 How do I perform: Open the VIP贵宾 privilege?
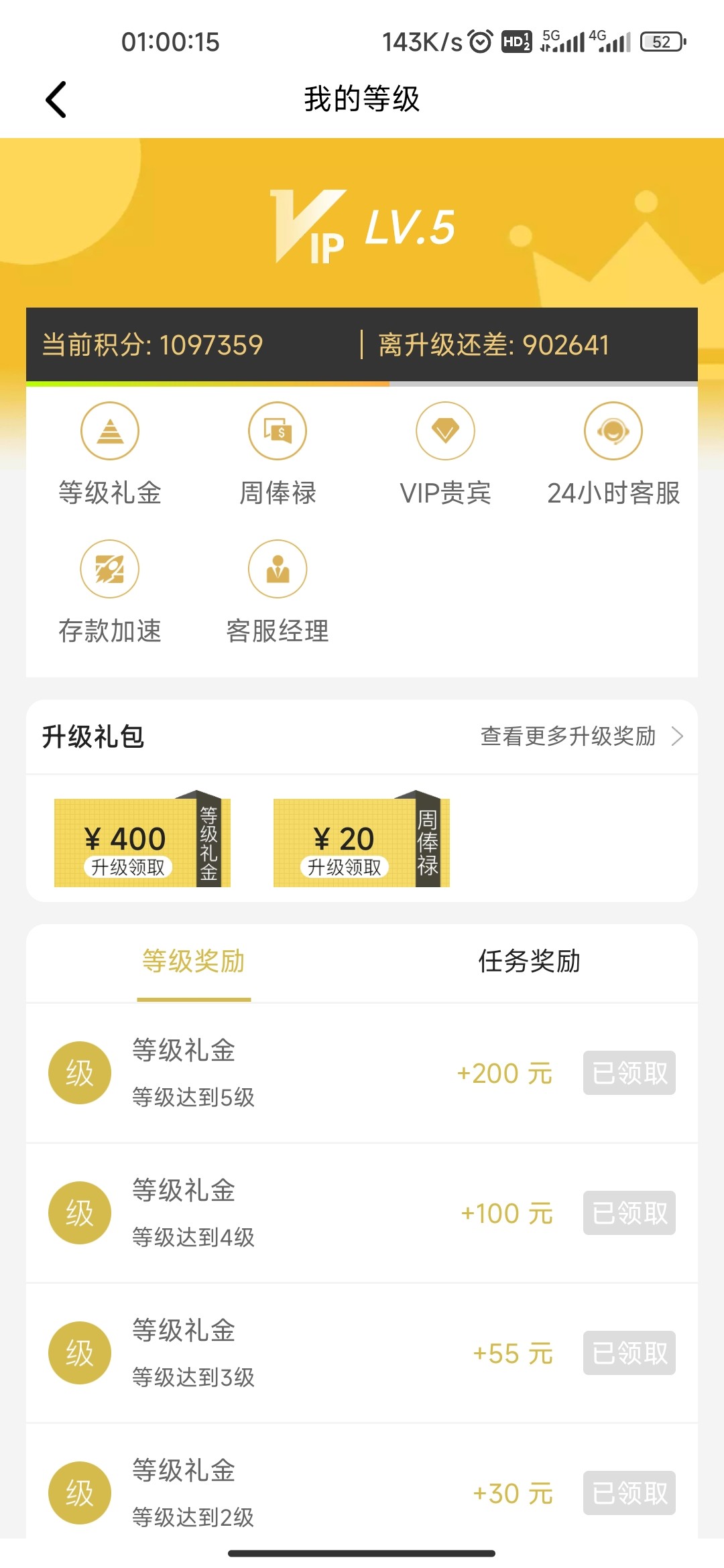point(445,432)
